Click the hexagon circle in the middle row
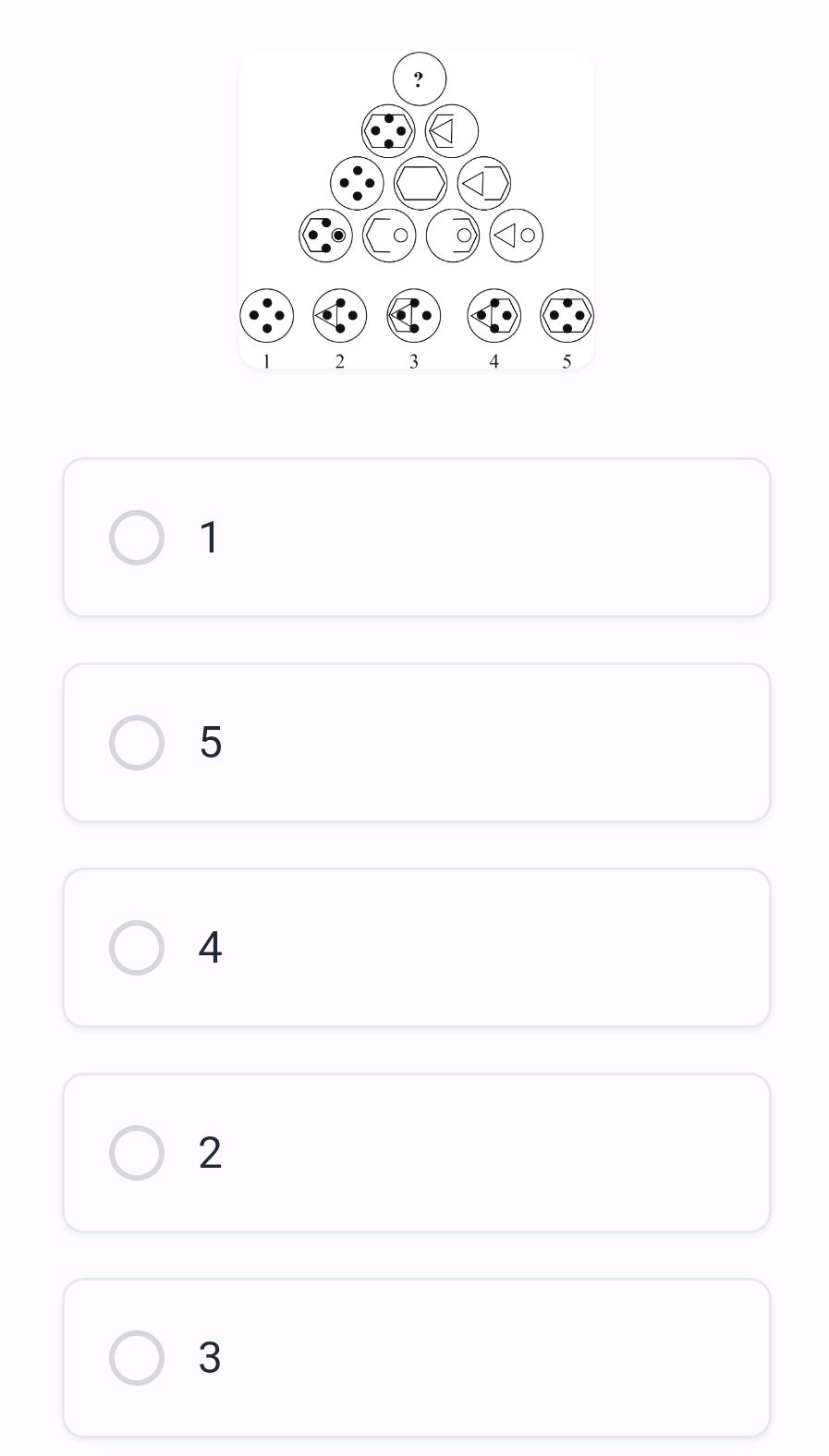829x1456 pixels. pos(420,182)
